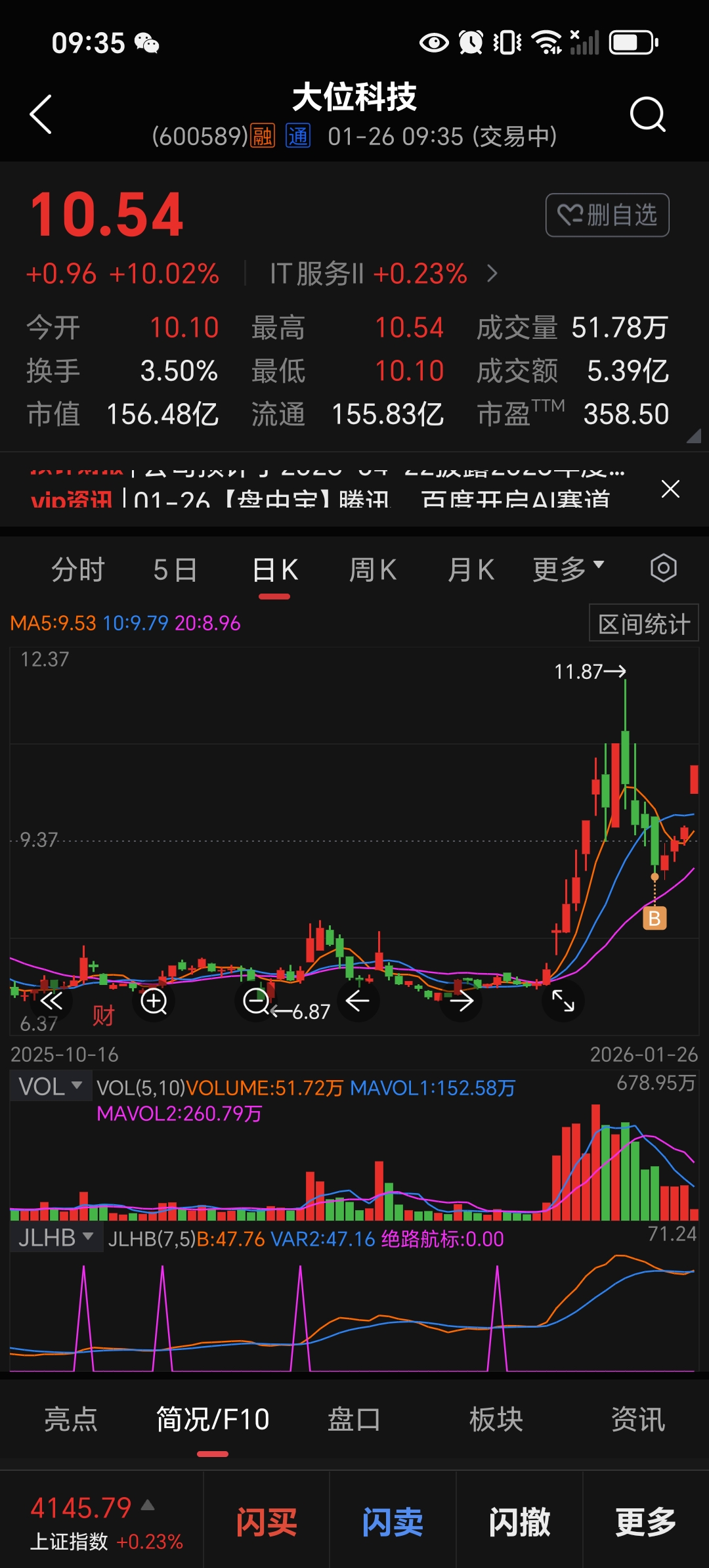Viewport: 709px width, 1568px height.
Task: Tap 删自选 to remove from watchlist
Action: tap(607, 215)
